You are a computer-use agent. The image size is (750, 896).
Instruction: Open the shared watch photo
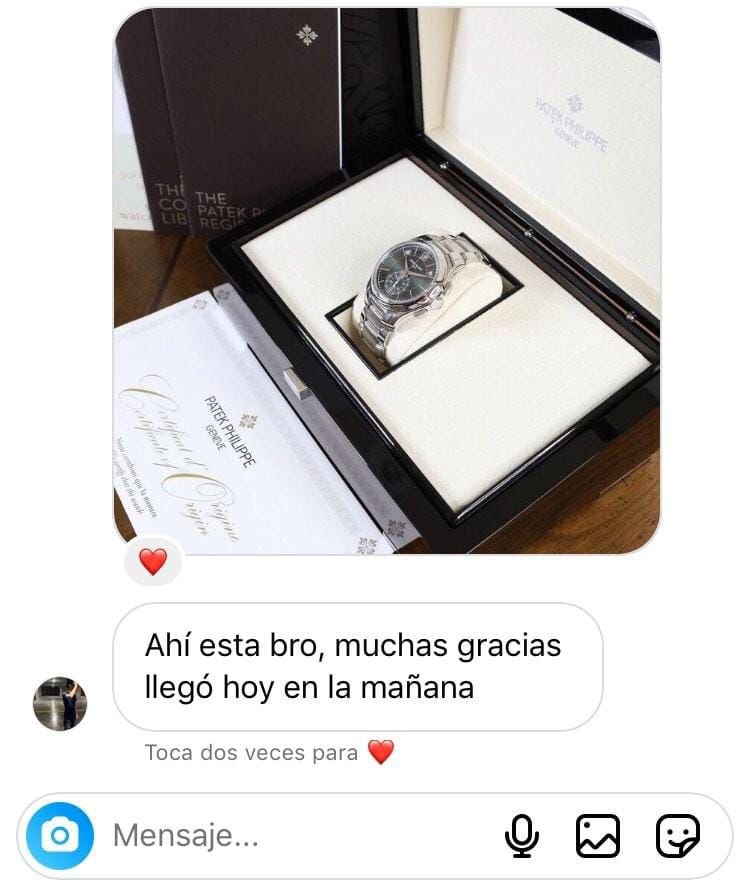pyautogui.click(x=387, y=280)
